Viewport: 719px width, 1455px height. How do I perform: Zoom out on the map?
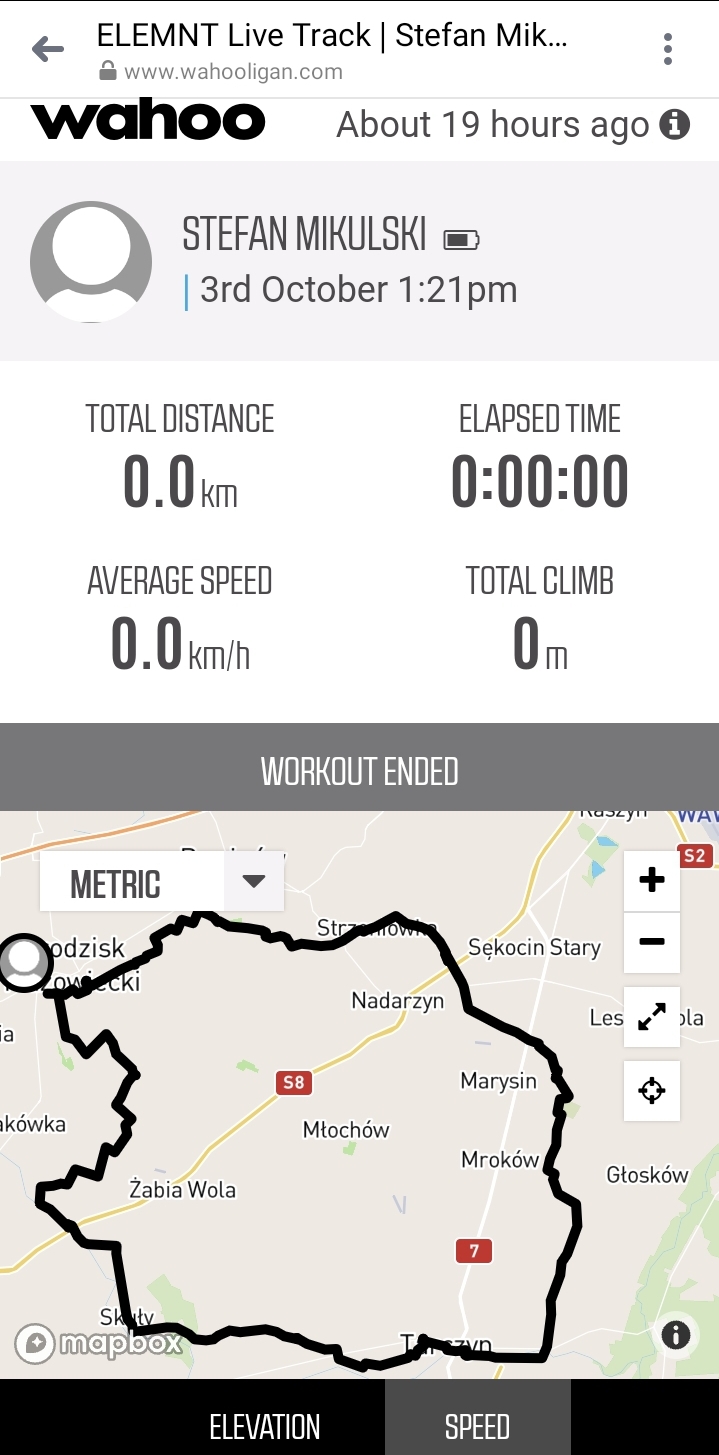pyautogui.click(x=652, y=942)
